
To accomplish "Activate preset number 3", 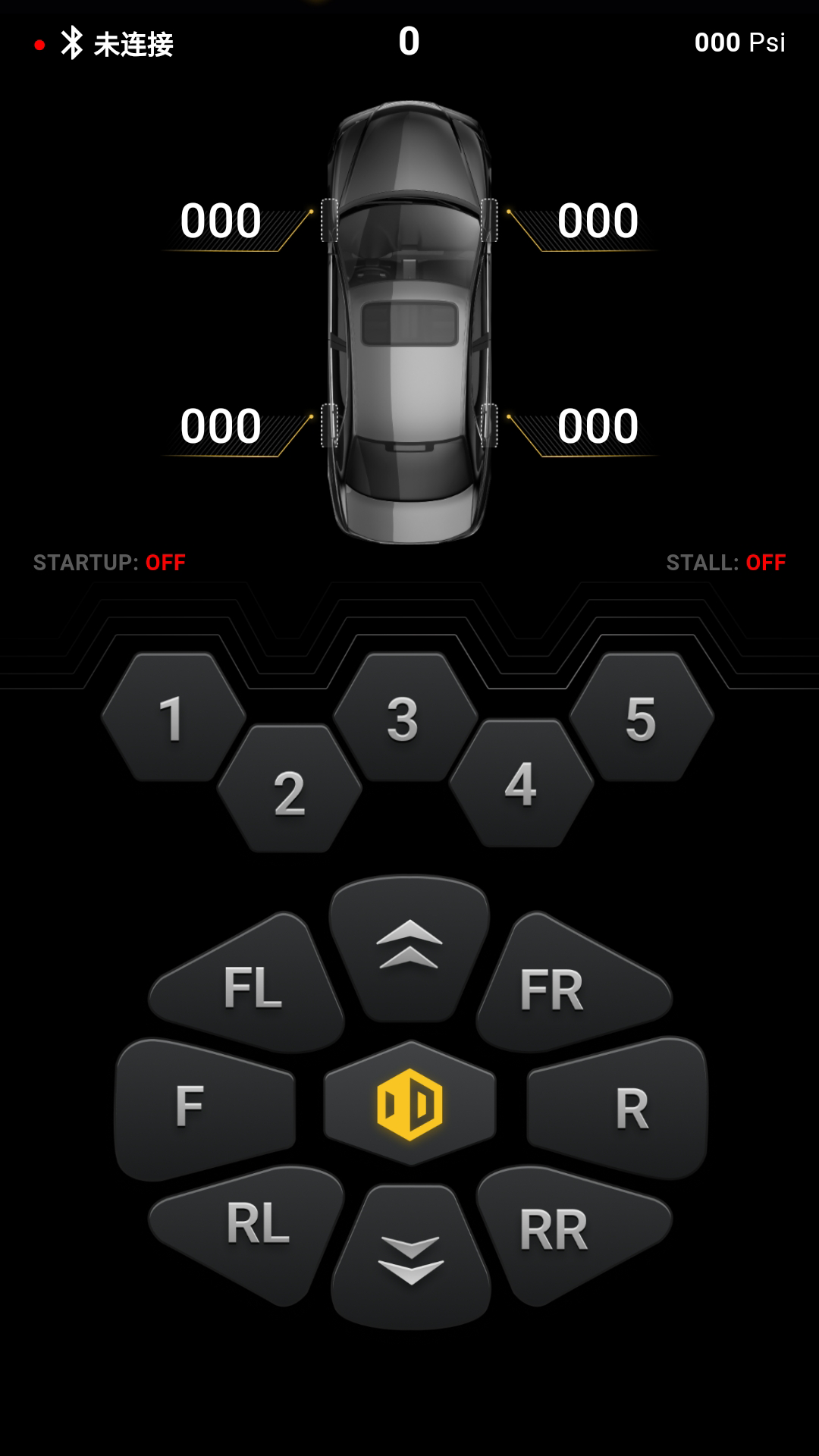I will tap(405, 717).
